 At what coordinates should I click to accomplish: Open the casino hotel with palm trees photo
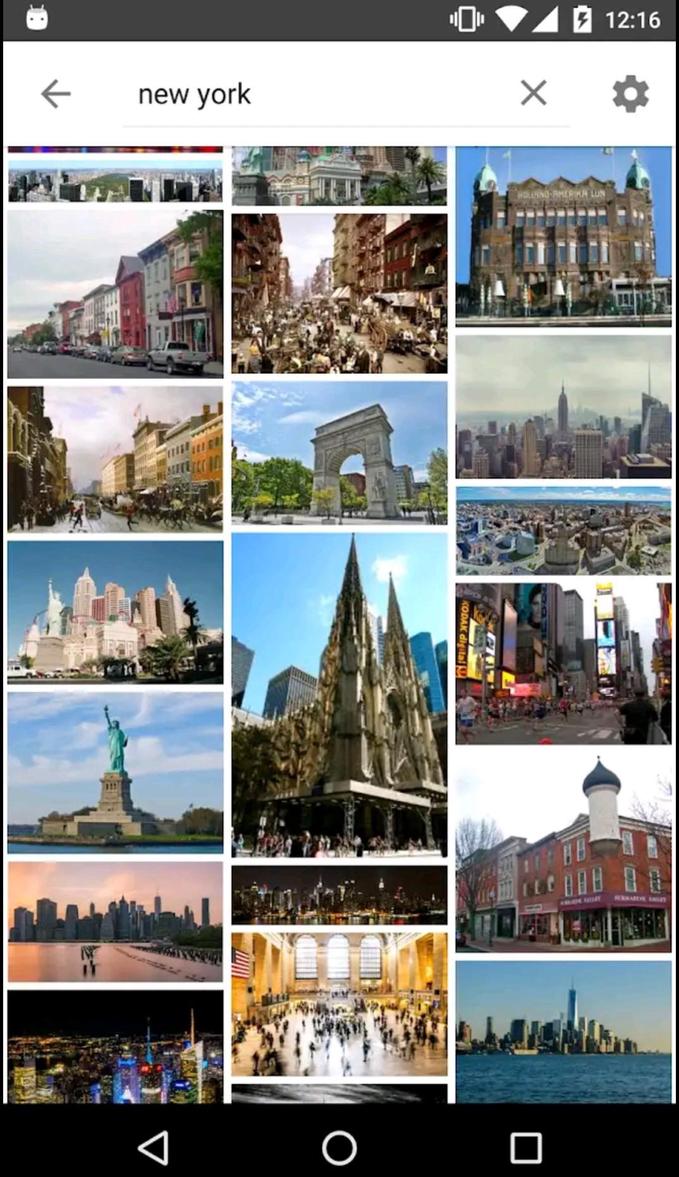tap(115, 611)
